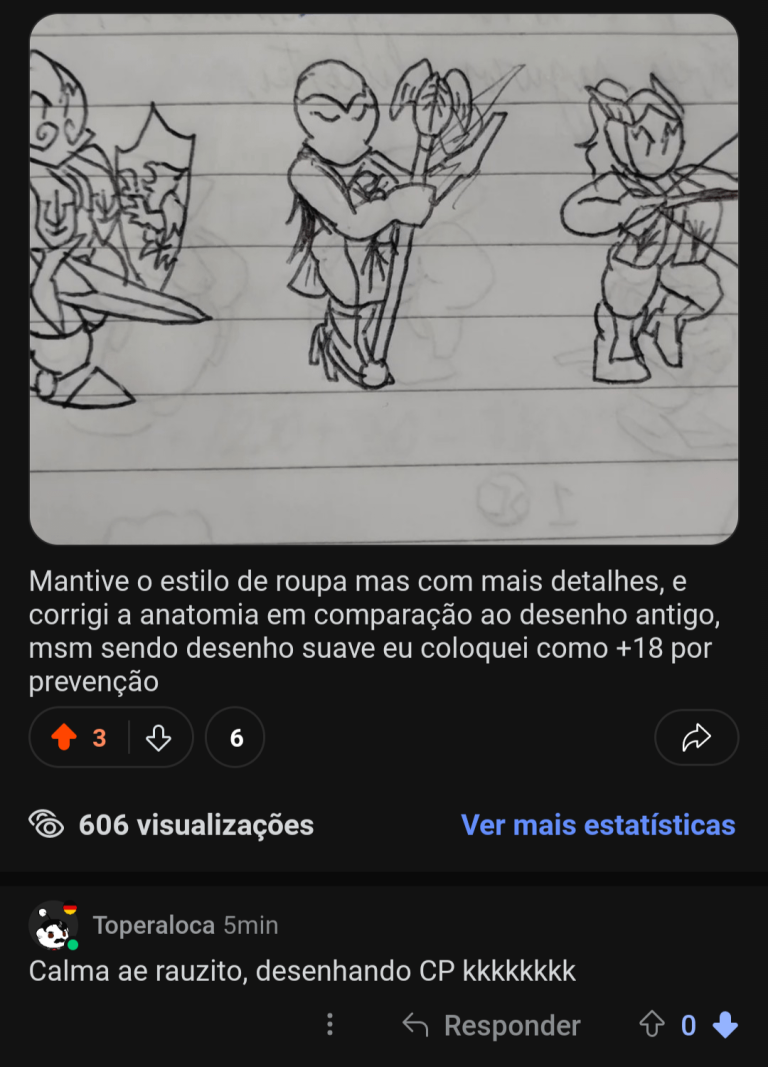Downvote the post
Viewport: 768px width, 1067px height.
coord(159,738)
